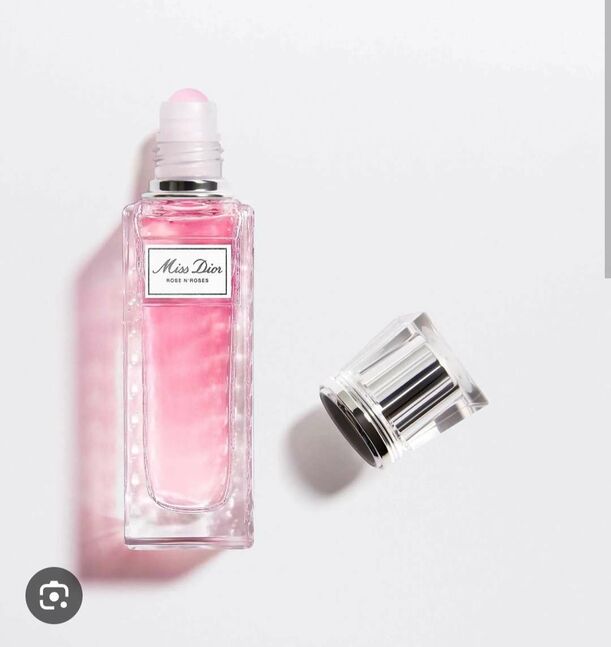Search this image with Google Lens
The height and width of the screenshot is (647, 611).
click(x=54, y=596)
